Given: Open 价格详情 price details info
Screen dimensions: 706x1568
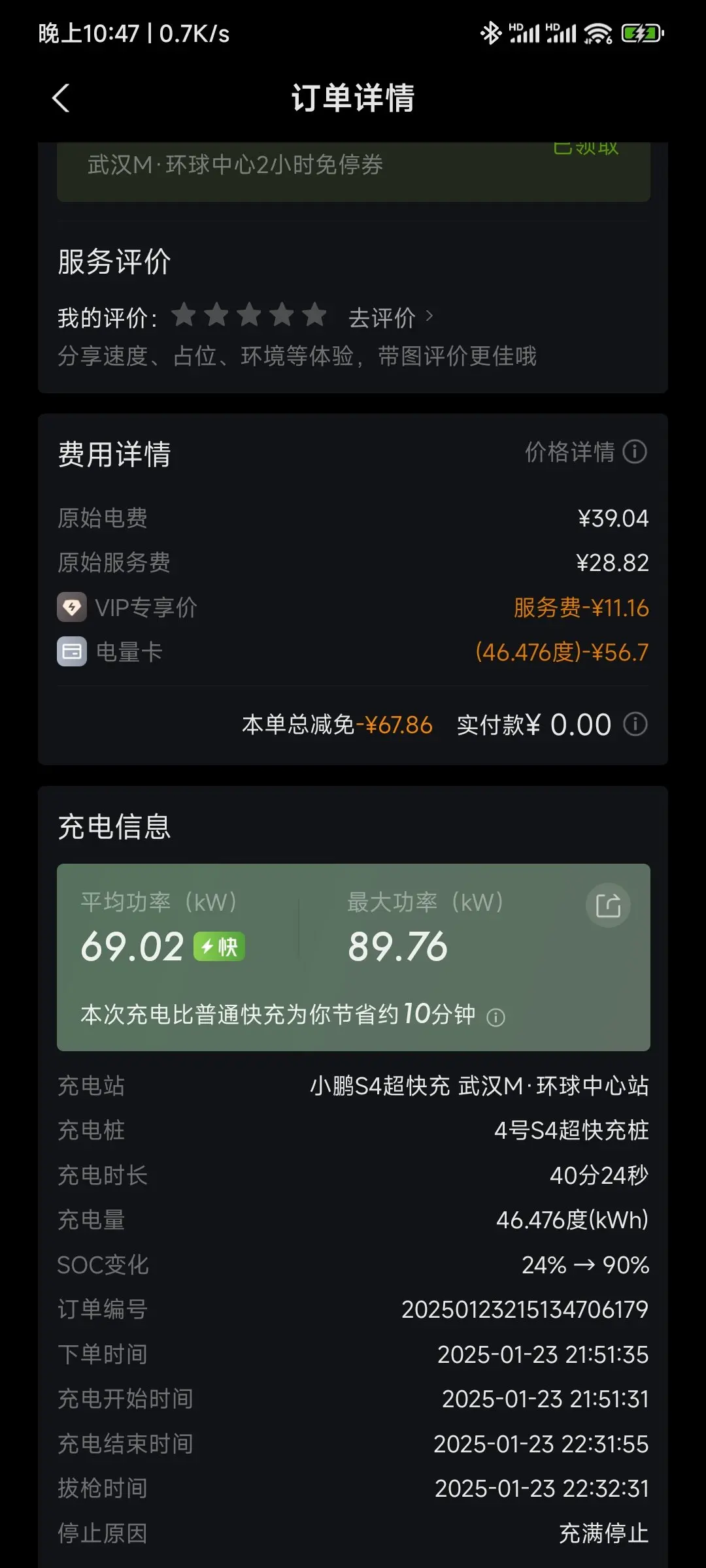Looking at the screenshot, I should click(x=586, y=451).
